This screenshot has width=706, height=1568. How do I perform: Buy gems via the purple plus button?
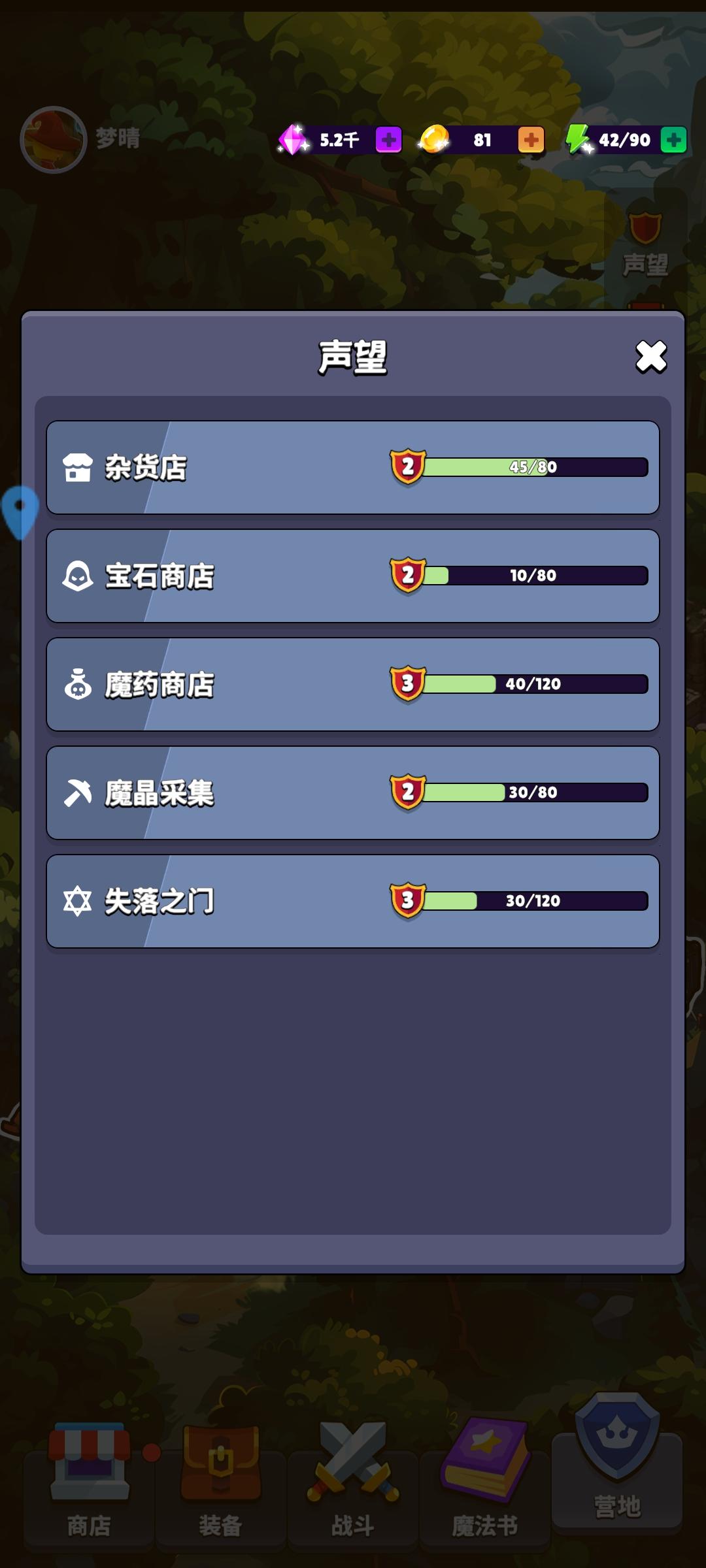[x=387, y=139]
